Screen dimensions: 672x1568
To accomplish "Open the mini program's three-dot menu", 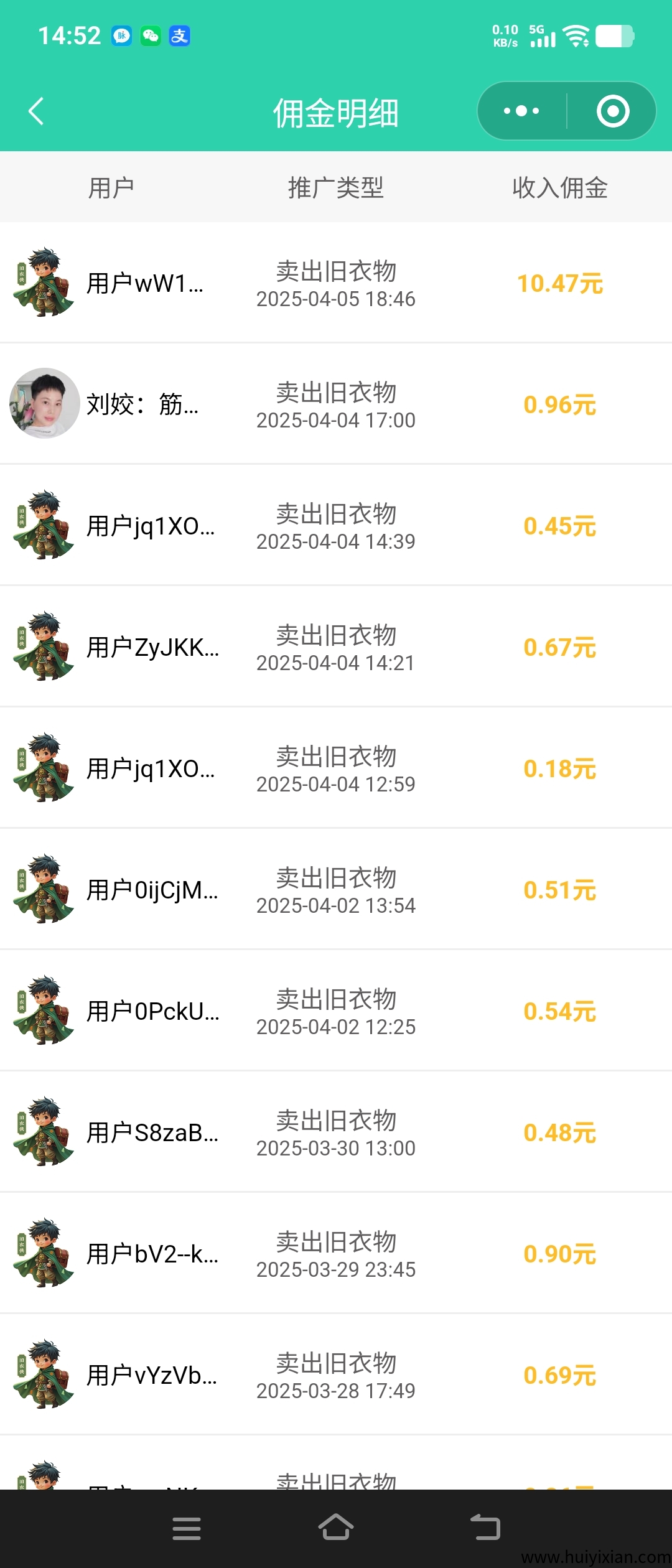I will 521,111.
